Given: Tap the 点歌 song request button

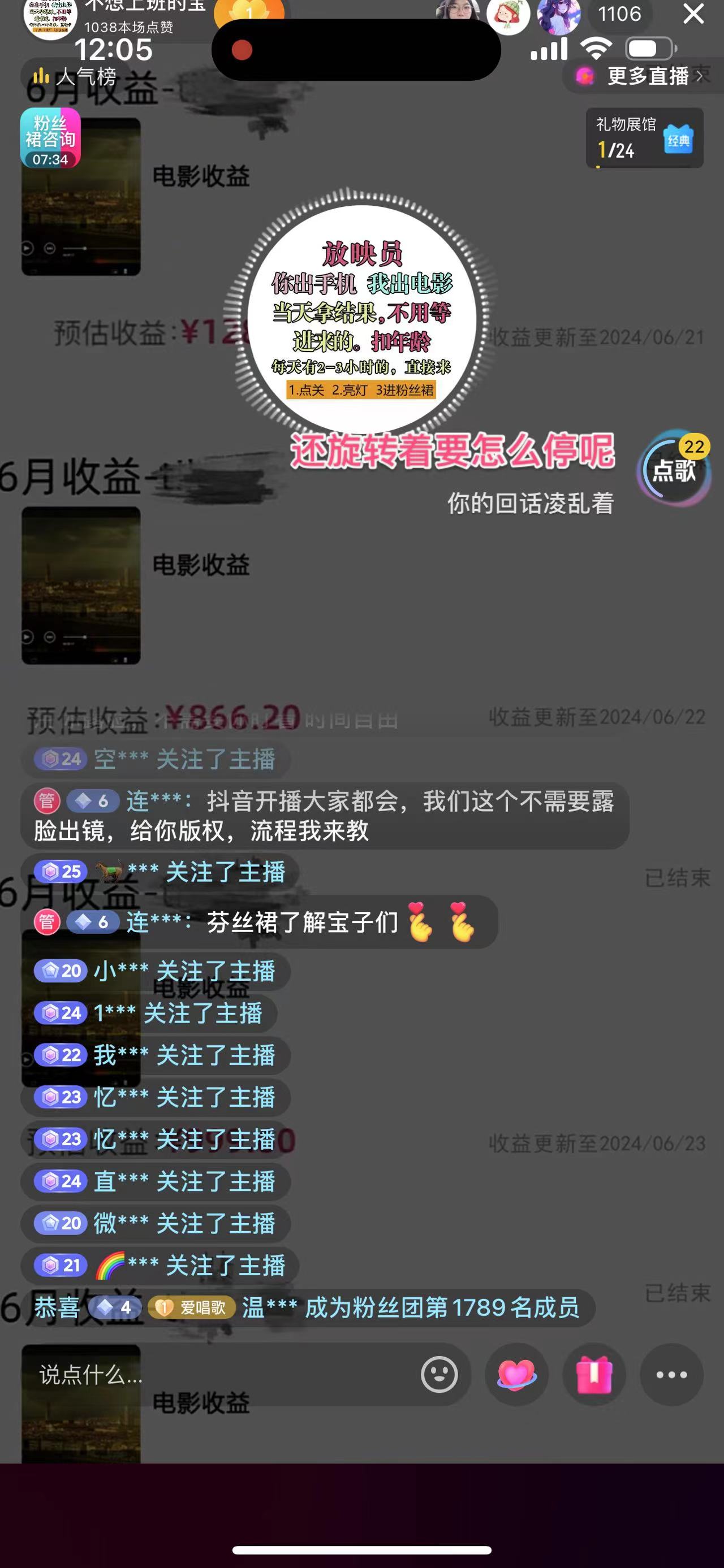Looking at the screenshot, I should (x=674, y=470).
